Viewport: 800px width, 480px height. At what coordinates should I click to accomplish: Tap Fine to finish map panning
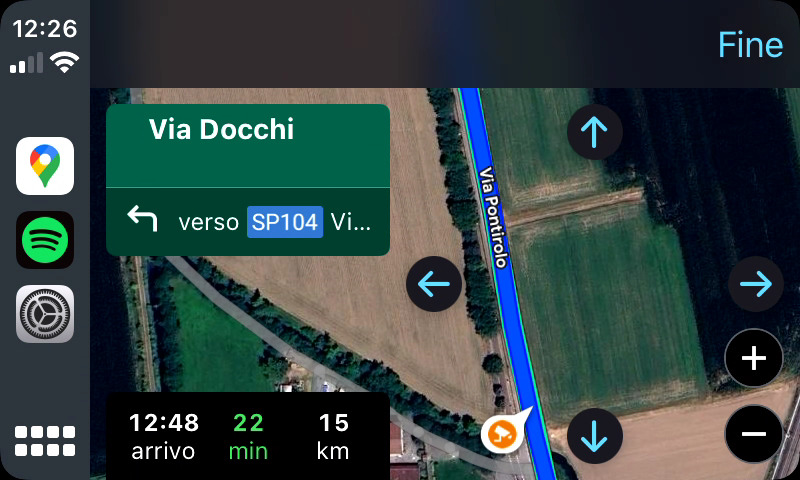(750, 46)
